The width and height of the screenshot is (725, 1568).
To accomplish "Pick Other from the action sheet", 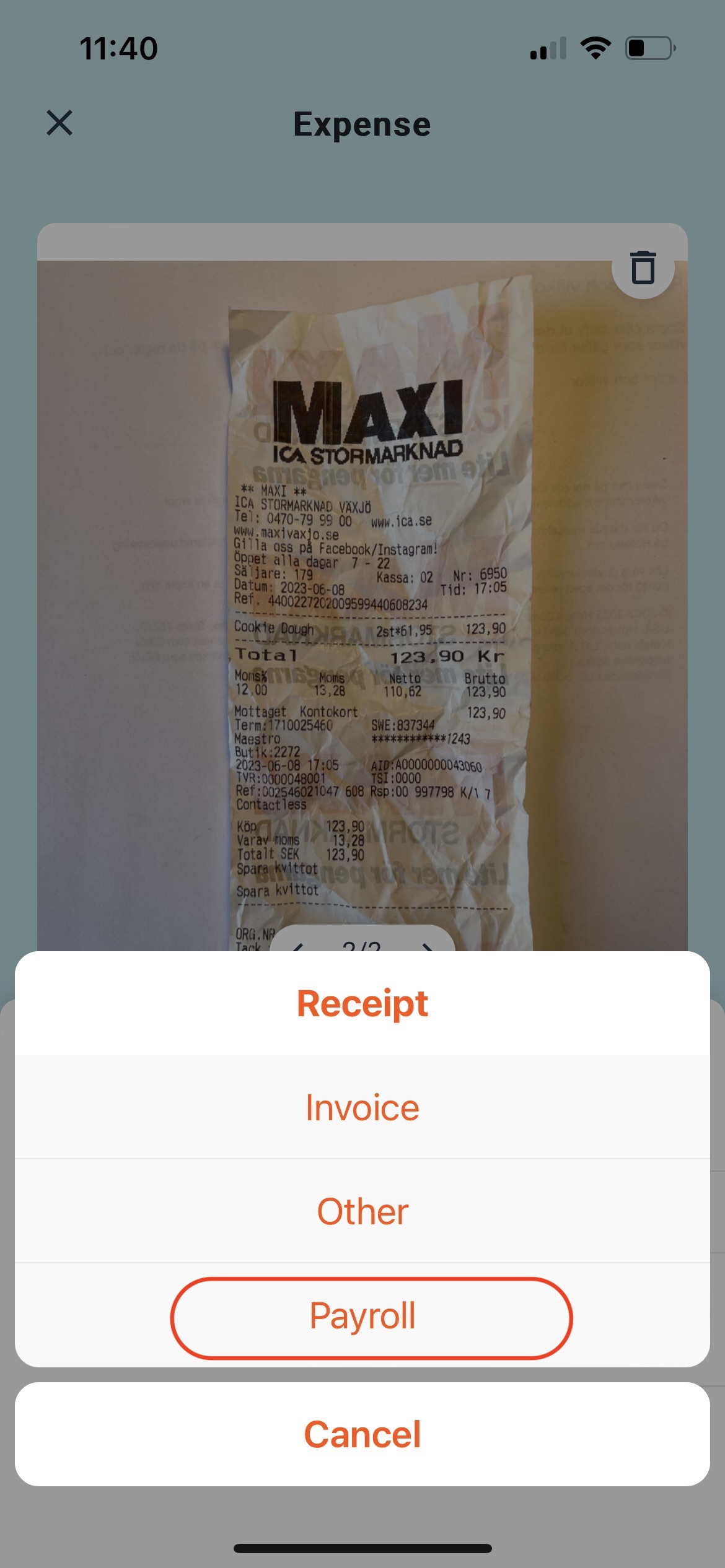I will click(x=362, y=1211).
